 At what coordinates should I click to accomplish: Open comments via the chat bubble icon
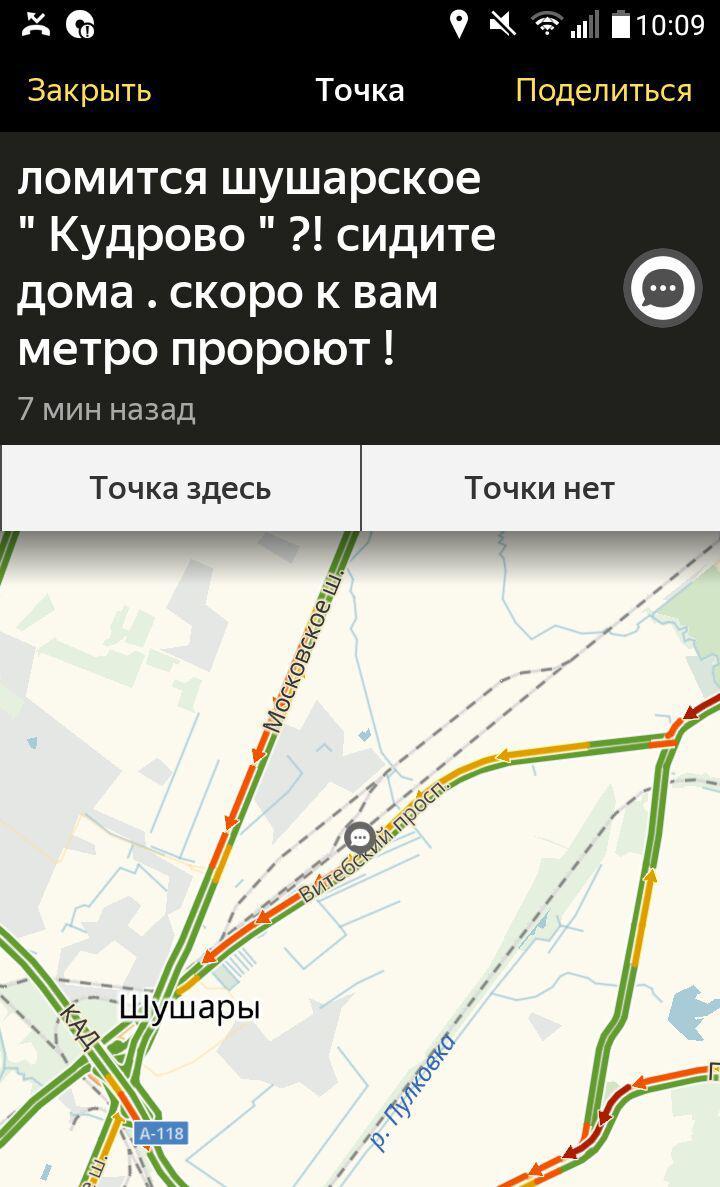pyautogui.click(x=662, y=289)
